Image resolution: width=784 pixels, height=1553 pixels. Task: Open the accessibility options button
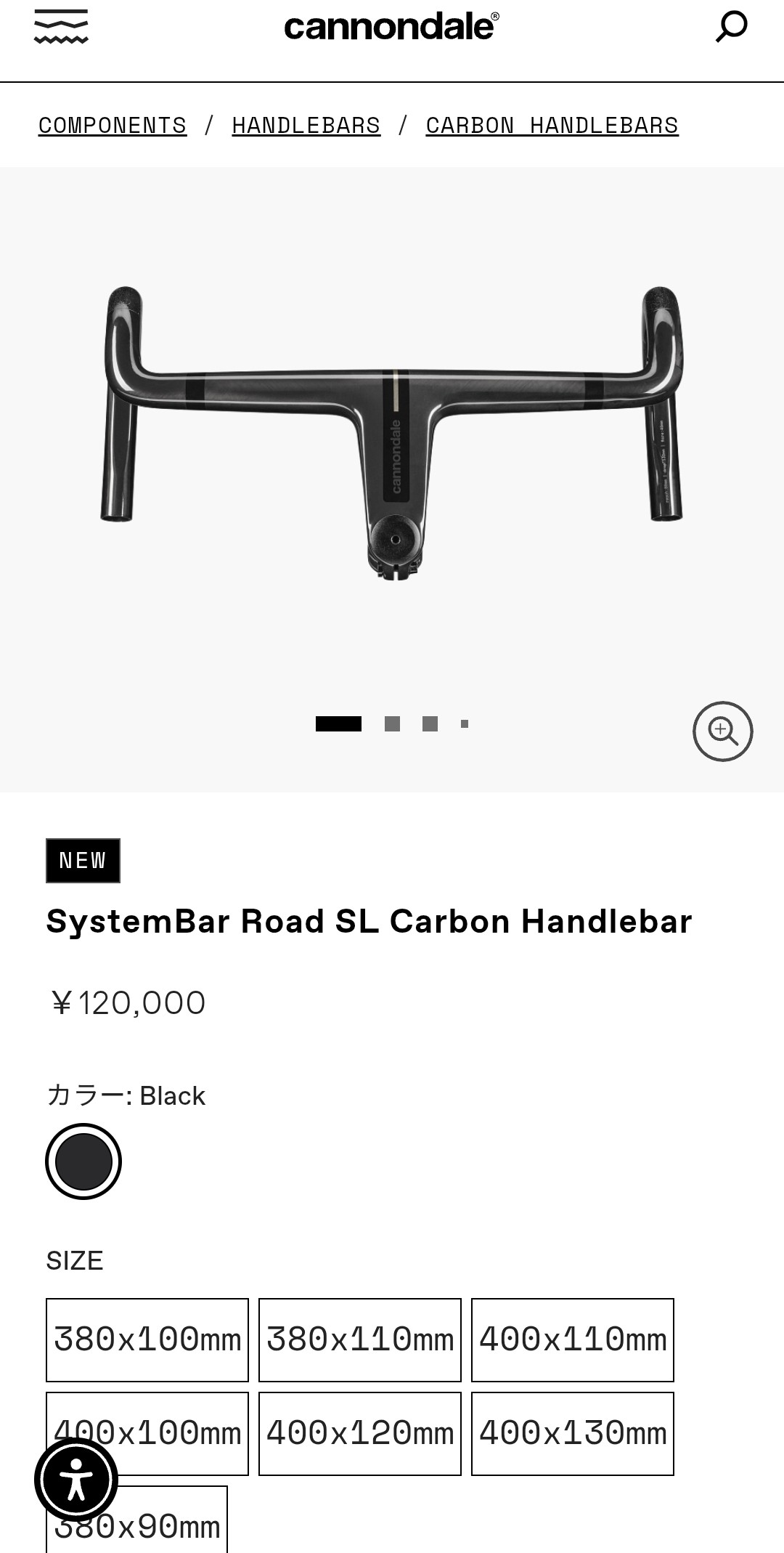(76, 1479)
